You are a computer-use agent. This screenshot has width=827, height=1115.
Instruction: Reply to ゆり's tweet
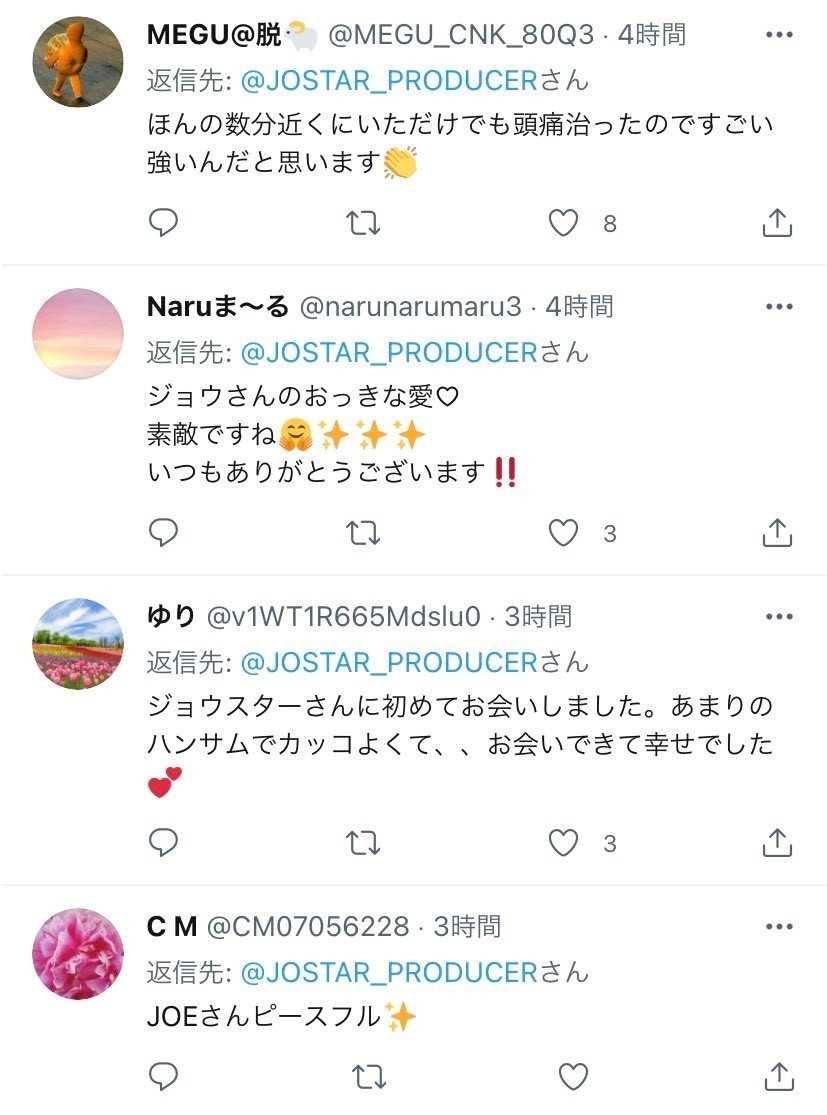pyautogui.click(x=163, y=843)
